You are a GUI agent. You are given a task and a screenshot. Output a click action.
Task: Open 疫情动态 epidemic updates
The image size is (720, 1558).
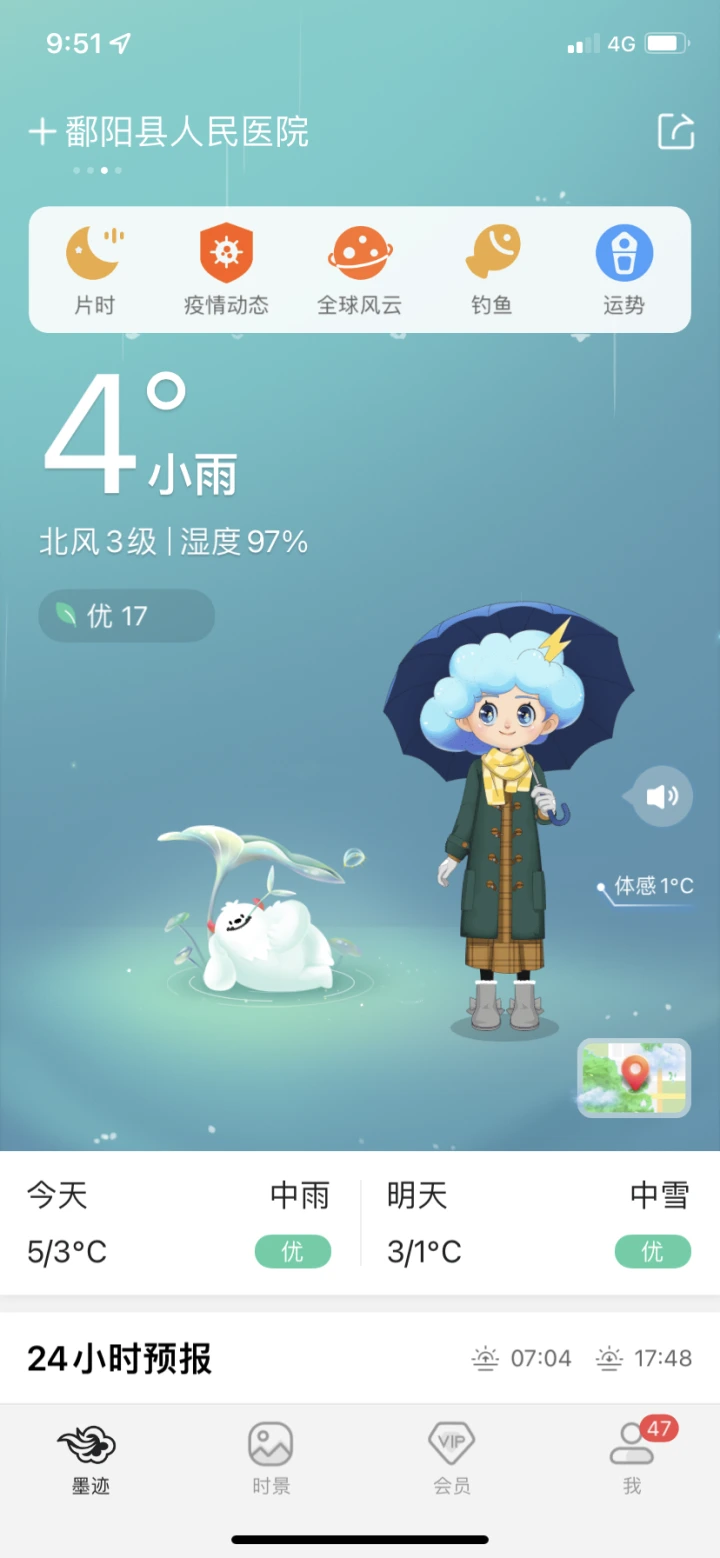[x=226, y=269]
